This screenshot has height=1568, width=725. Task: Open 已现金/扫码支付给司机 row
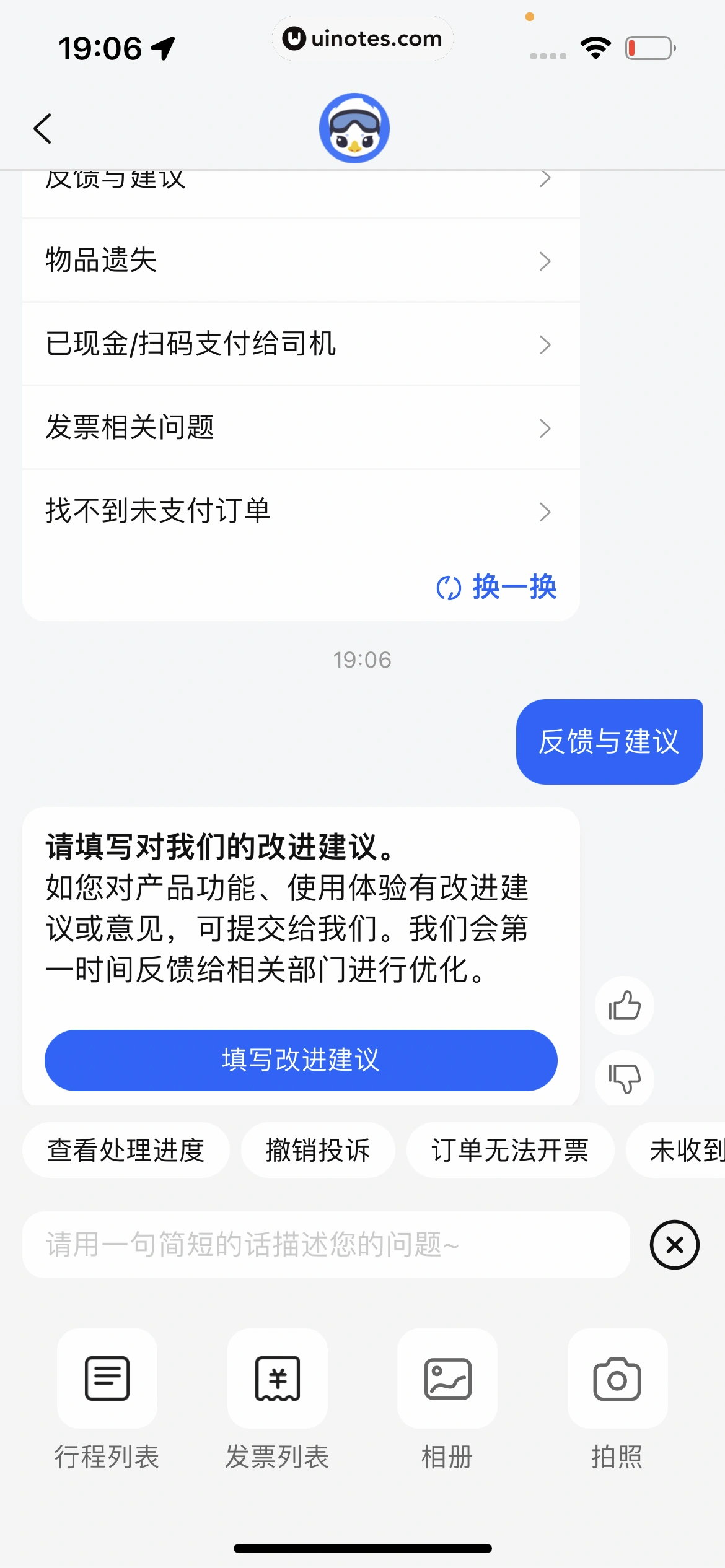tap(301, 344)
